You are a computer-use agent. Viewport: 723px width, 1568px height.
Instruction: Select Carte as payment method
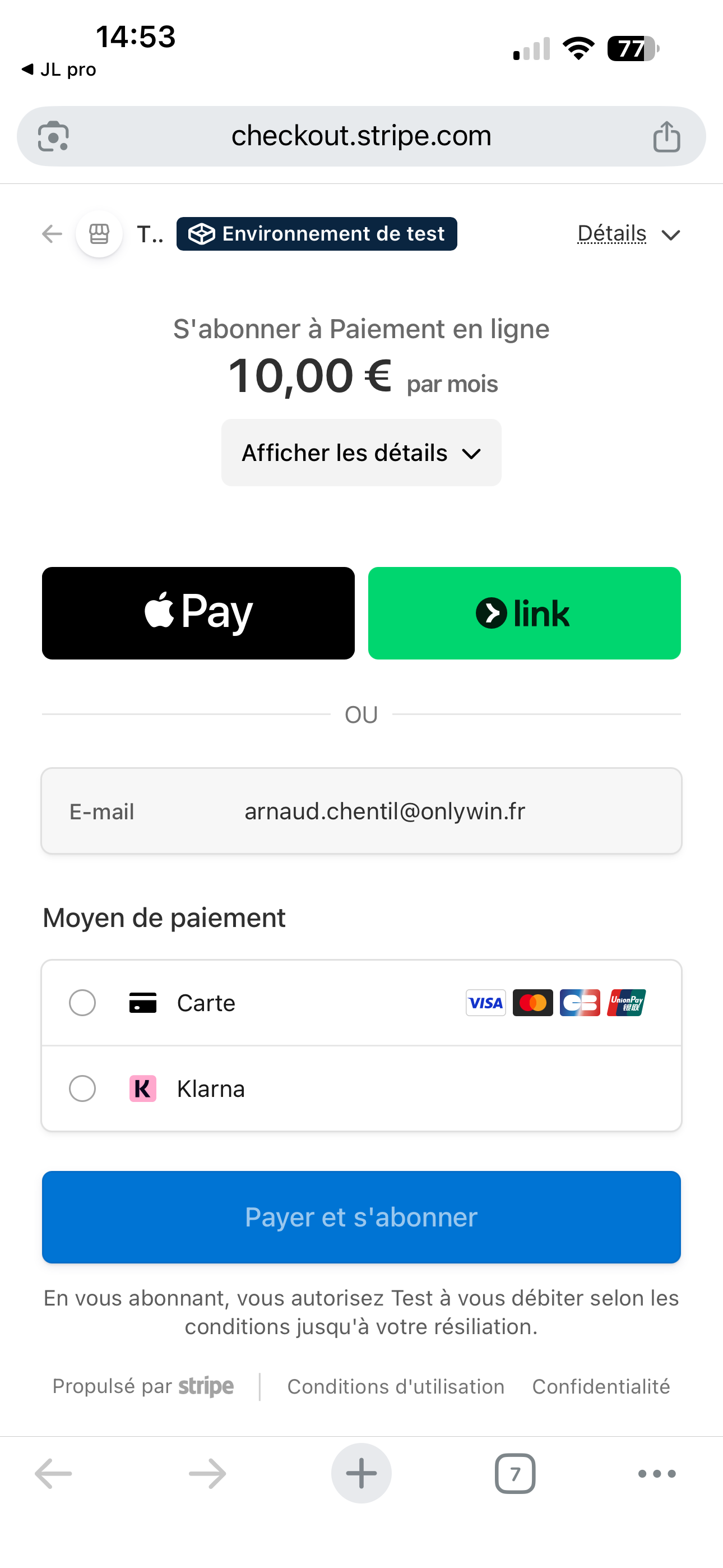point(83,1003)
